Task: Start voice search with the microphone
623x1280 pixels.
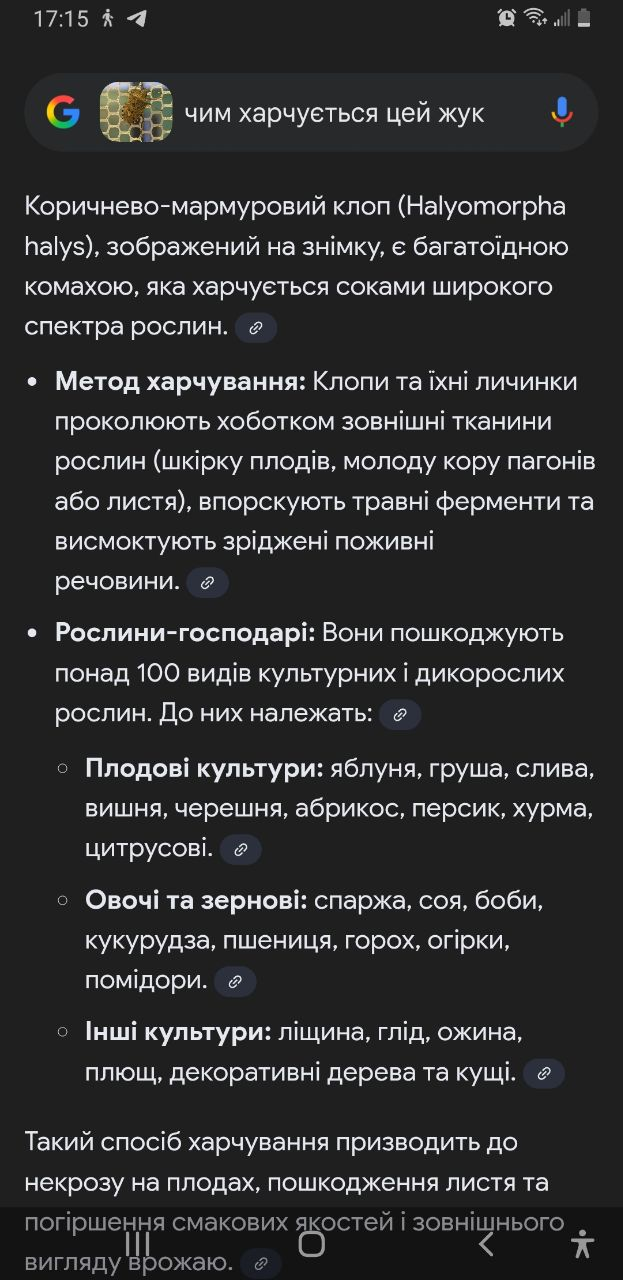Action: tap(562, 112)
